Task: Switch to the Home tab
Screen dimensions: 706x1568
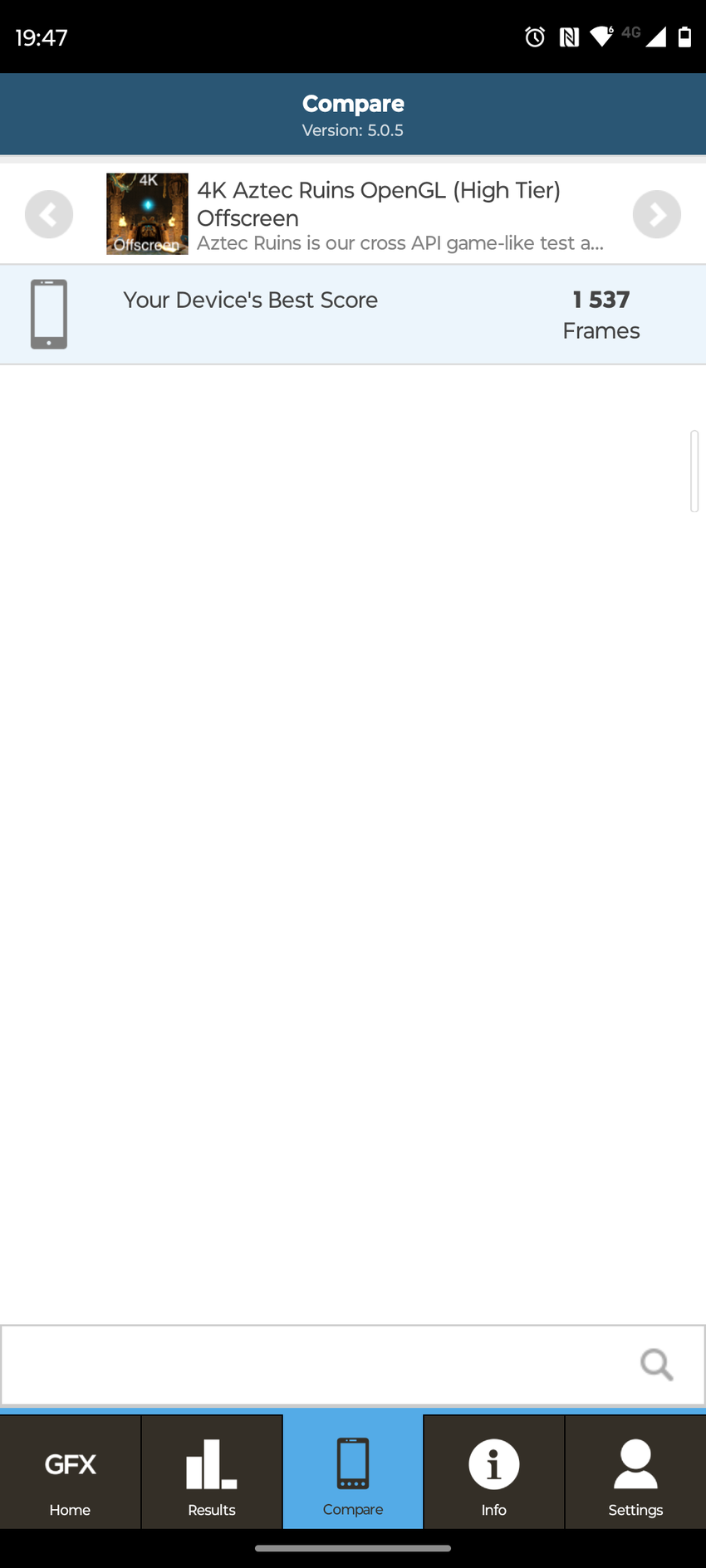Action: click(x=71, y=1473)
